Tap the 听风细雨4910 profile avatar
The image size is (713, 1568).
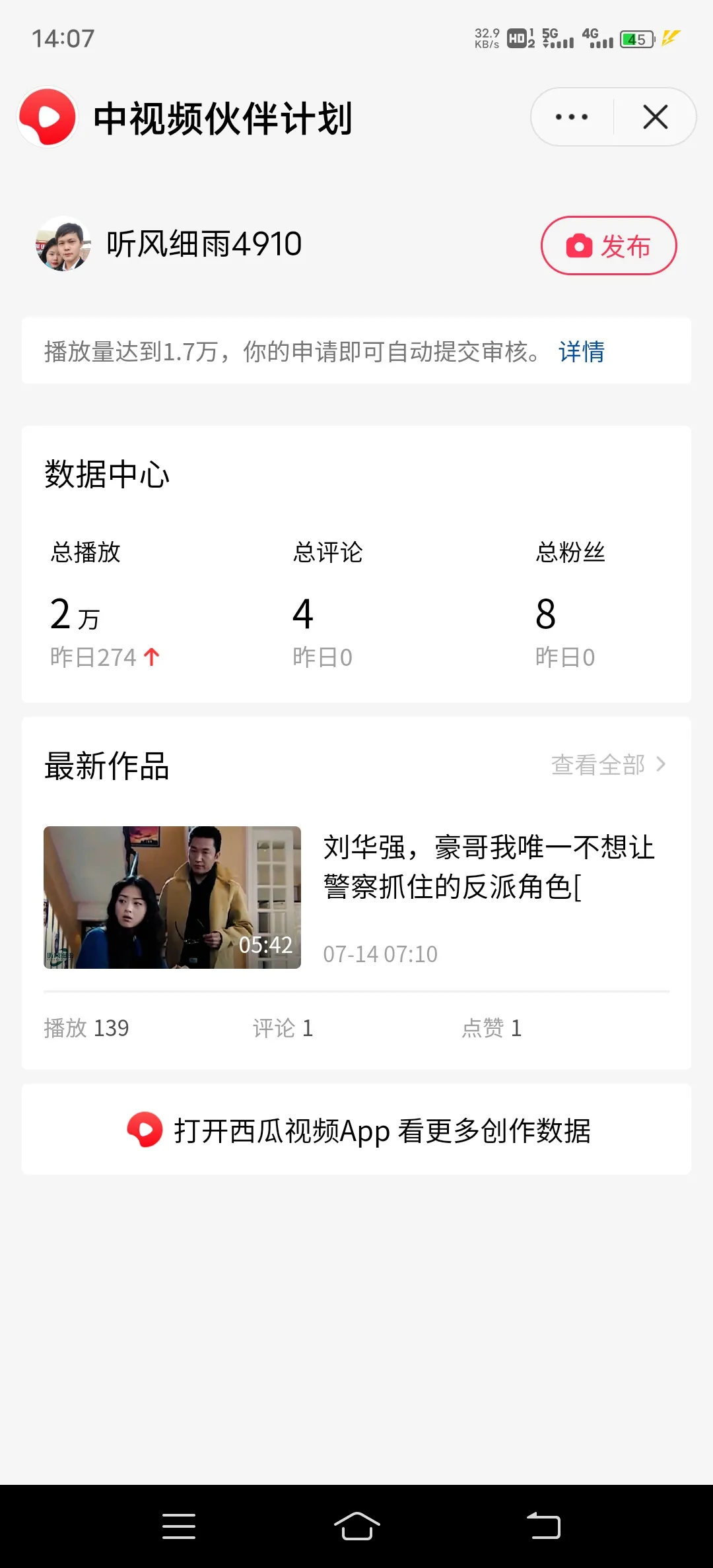pyautogui.click(x=63, y=245)
